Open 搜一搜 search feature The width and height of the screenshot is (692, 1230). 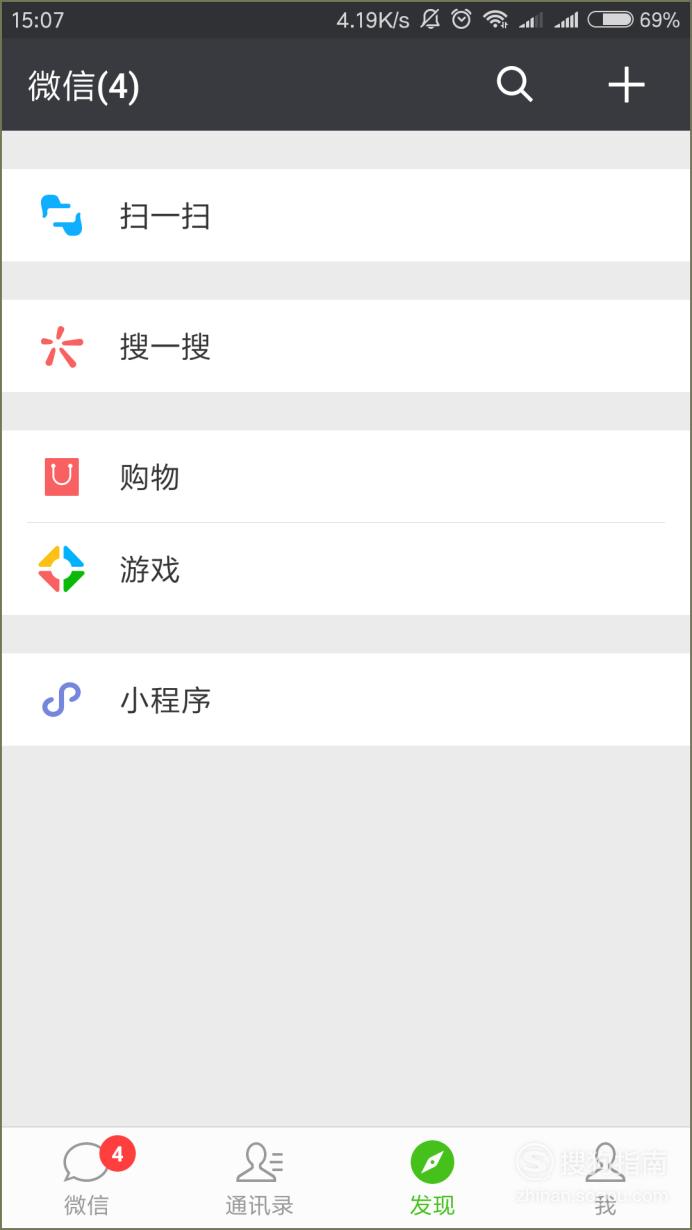click(x=346, y=346)
